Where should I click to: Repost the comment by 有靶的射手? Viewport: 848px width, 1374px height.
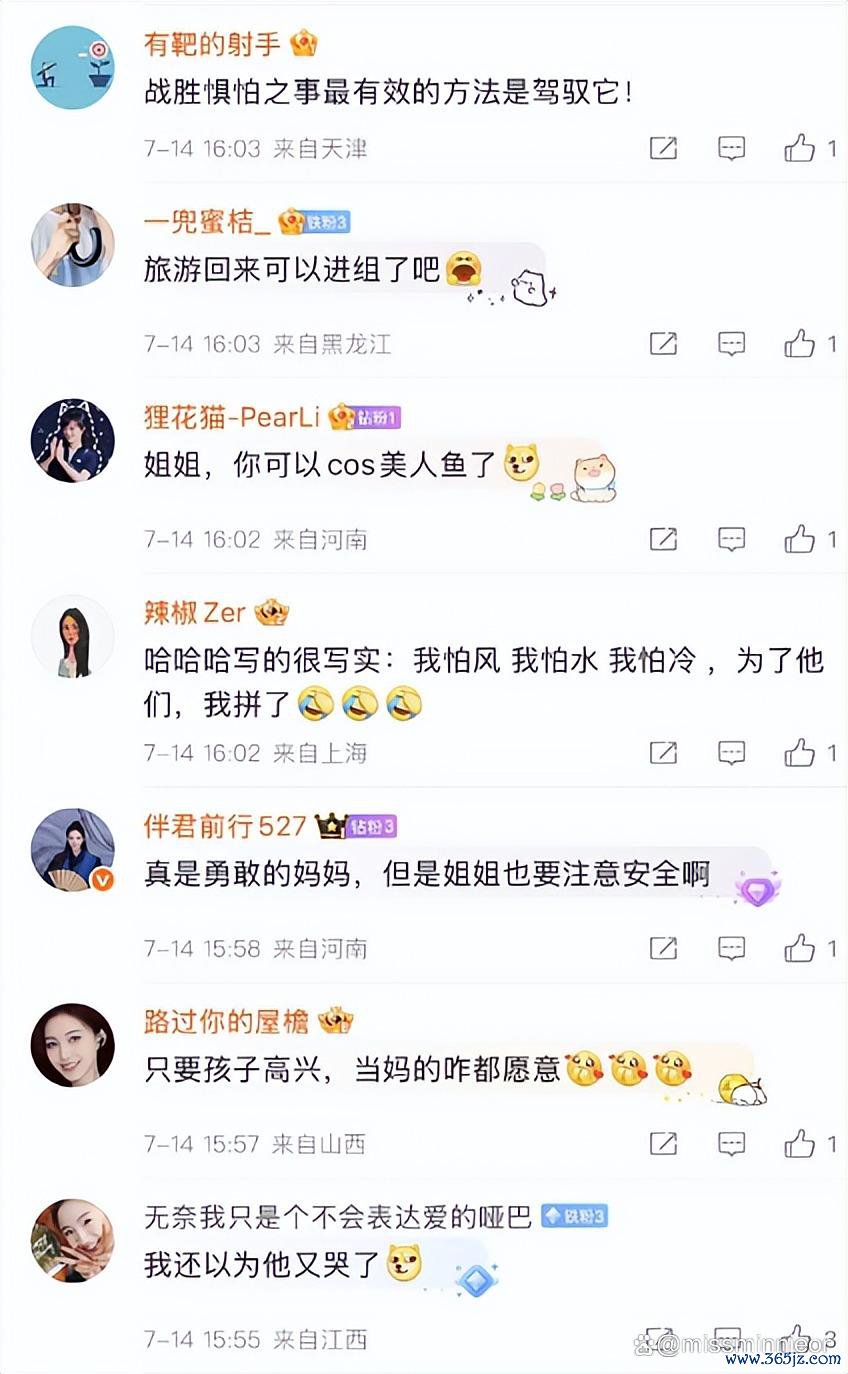click(663, 149)
